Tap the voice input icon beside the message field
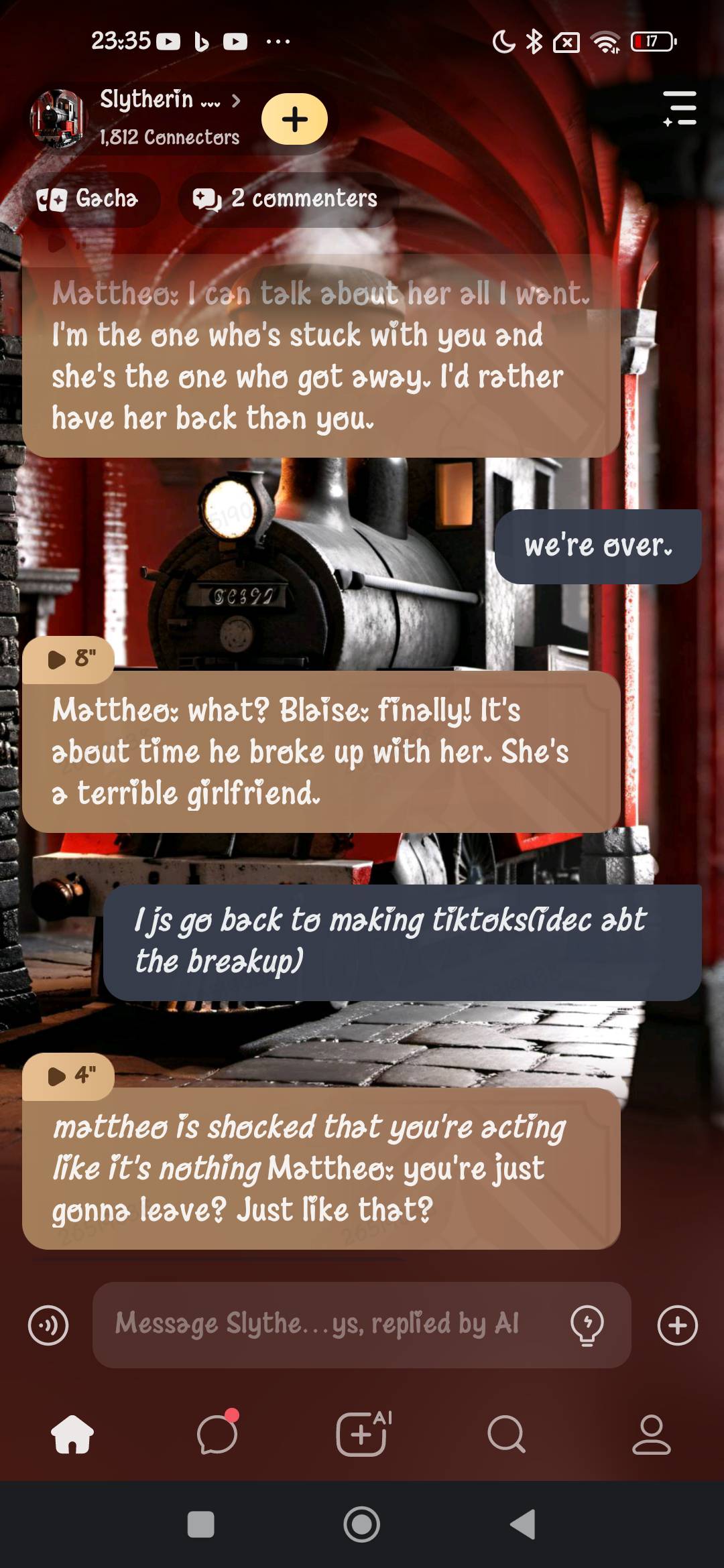 [48, 1325]
